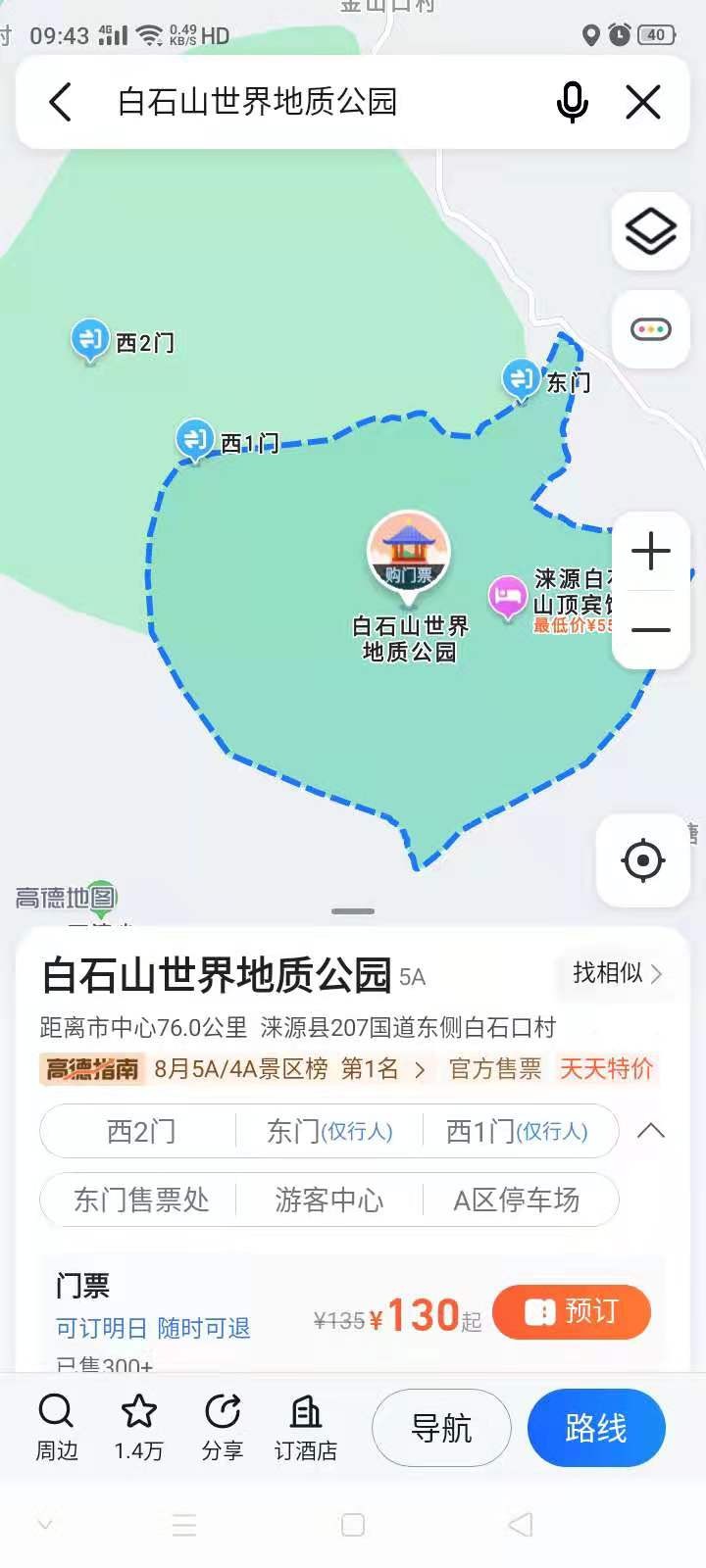Favorite this place with the star
This screenshot has width=706, height=1568.
coord(138,1427)
